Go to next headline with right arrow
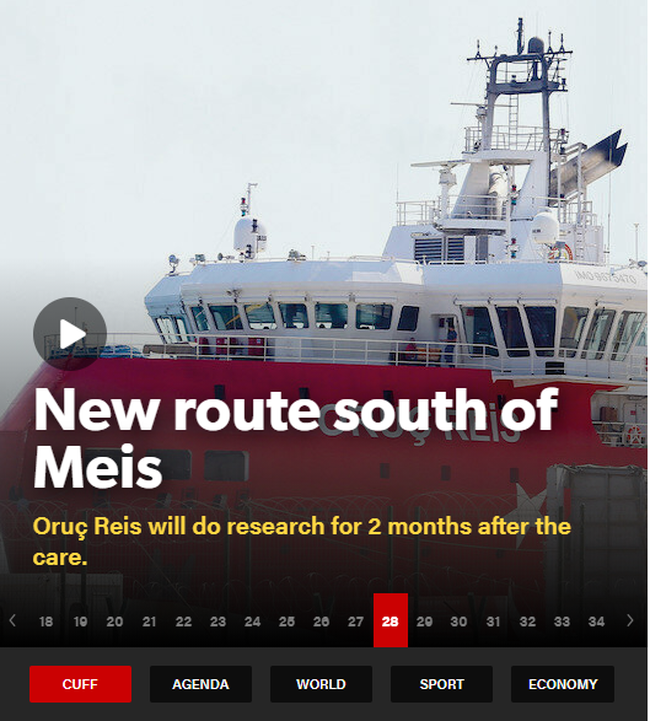The height and width of the screenshot is (721, 650). [630, 621]
